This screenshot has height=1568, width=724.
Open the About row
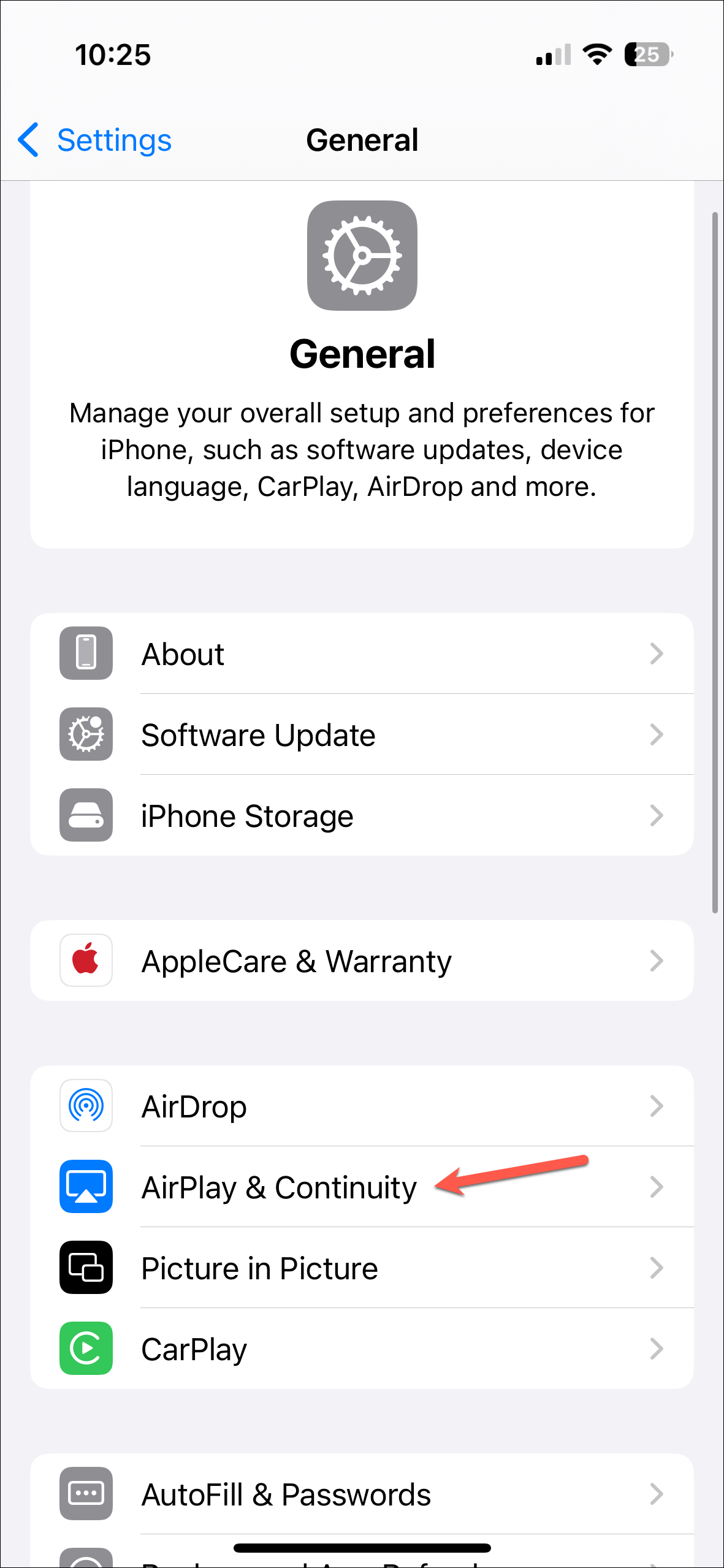click(x=362, y=653)
